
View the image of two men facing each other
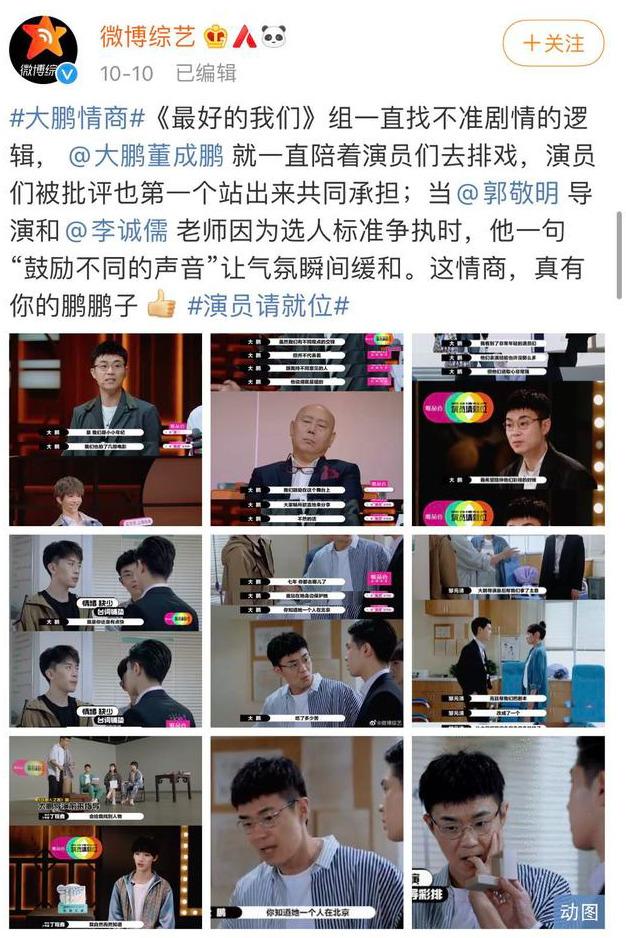[x=105, y=631]
